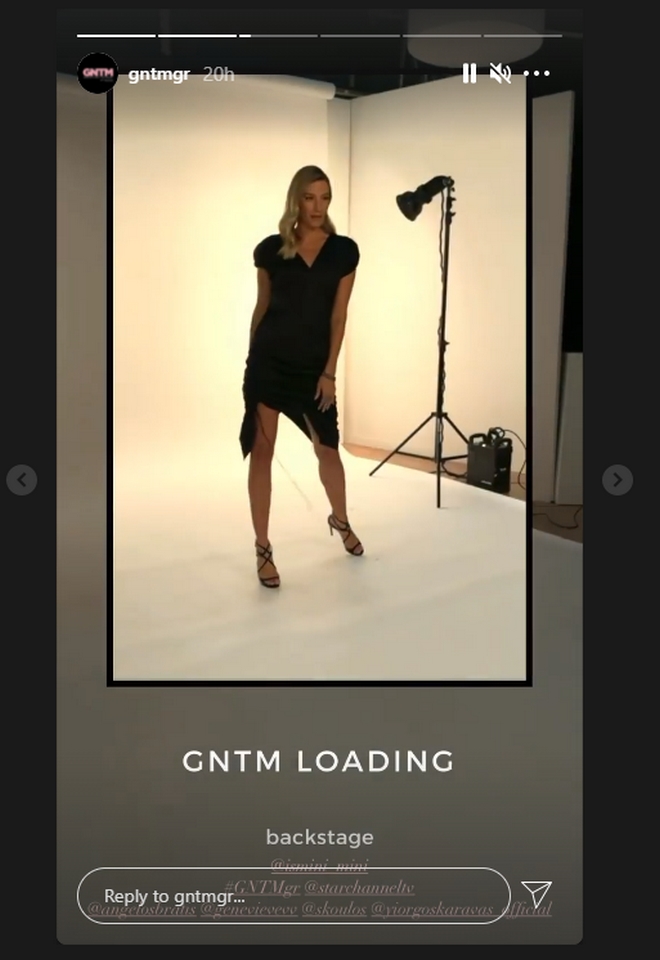Go to the previous story
This screenshot has height=960, width=660.
[22, 480]
